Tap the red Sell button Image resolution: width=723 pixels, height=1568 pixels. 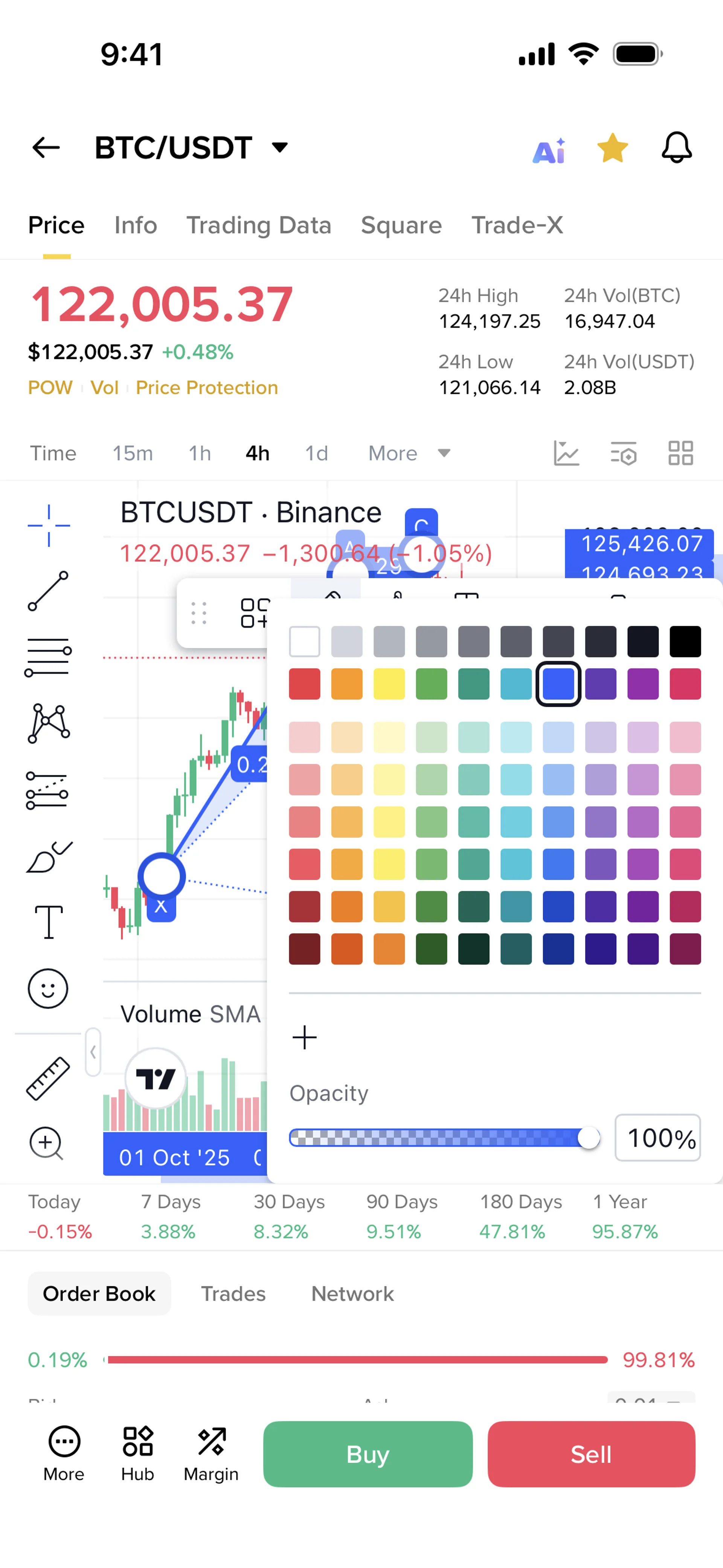[x=591, y=1454]
